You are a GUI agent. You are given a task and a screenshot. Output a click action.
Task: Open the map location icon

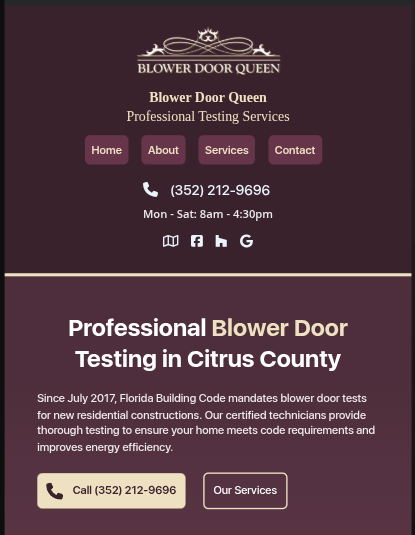point(170,241)
